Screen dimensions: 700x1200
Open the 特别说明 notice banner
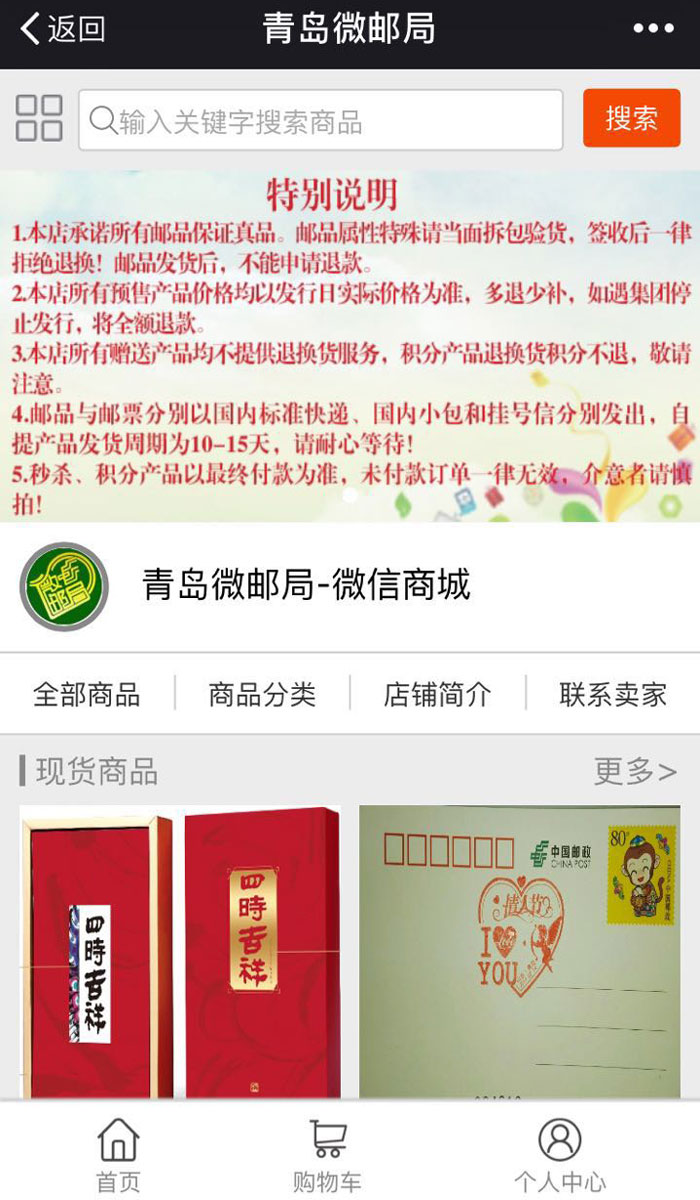point(350,345)
